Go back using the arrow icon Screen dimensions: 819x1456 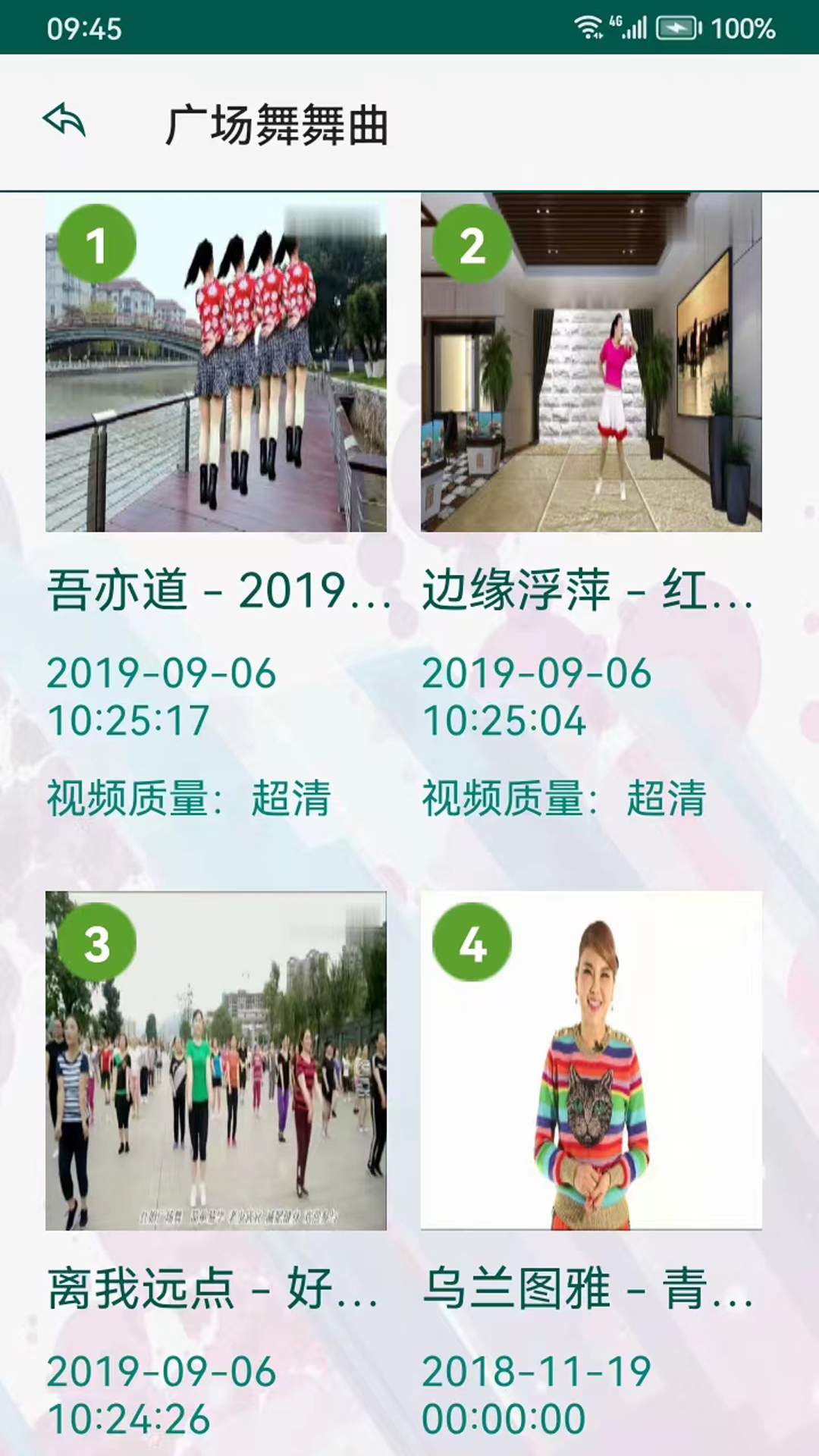(x=65, y=121)
